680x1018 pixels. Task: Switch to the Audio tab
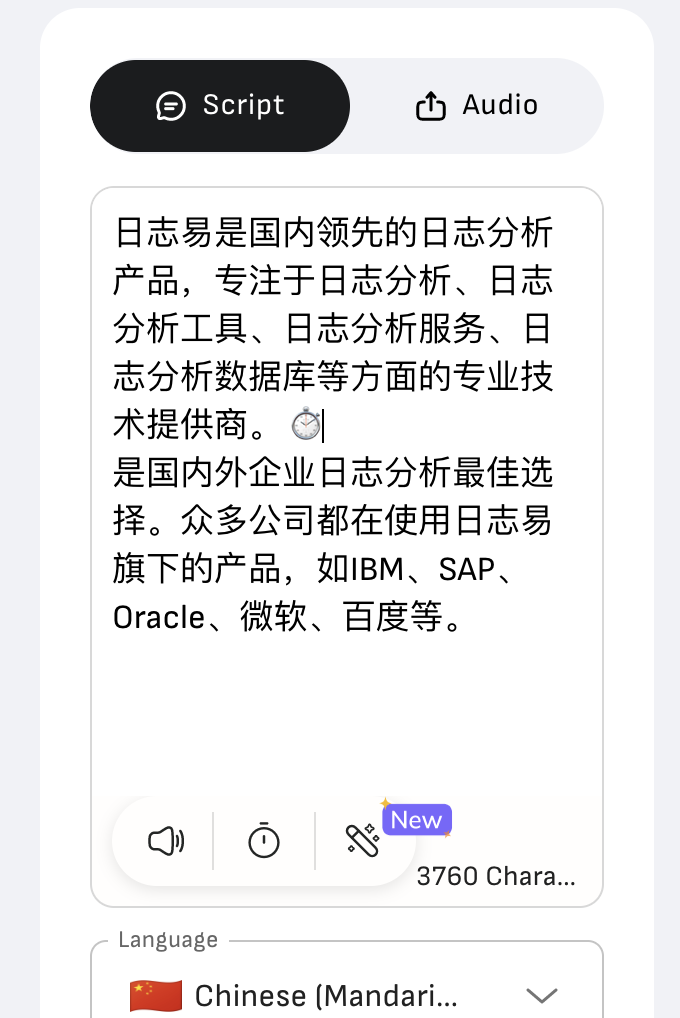(477, 106)
